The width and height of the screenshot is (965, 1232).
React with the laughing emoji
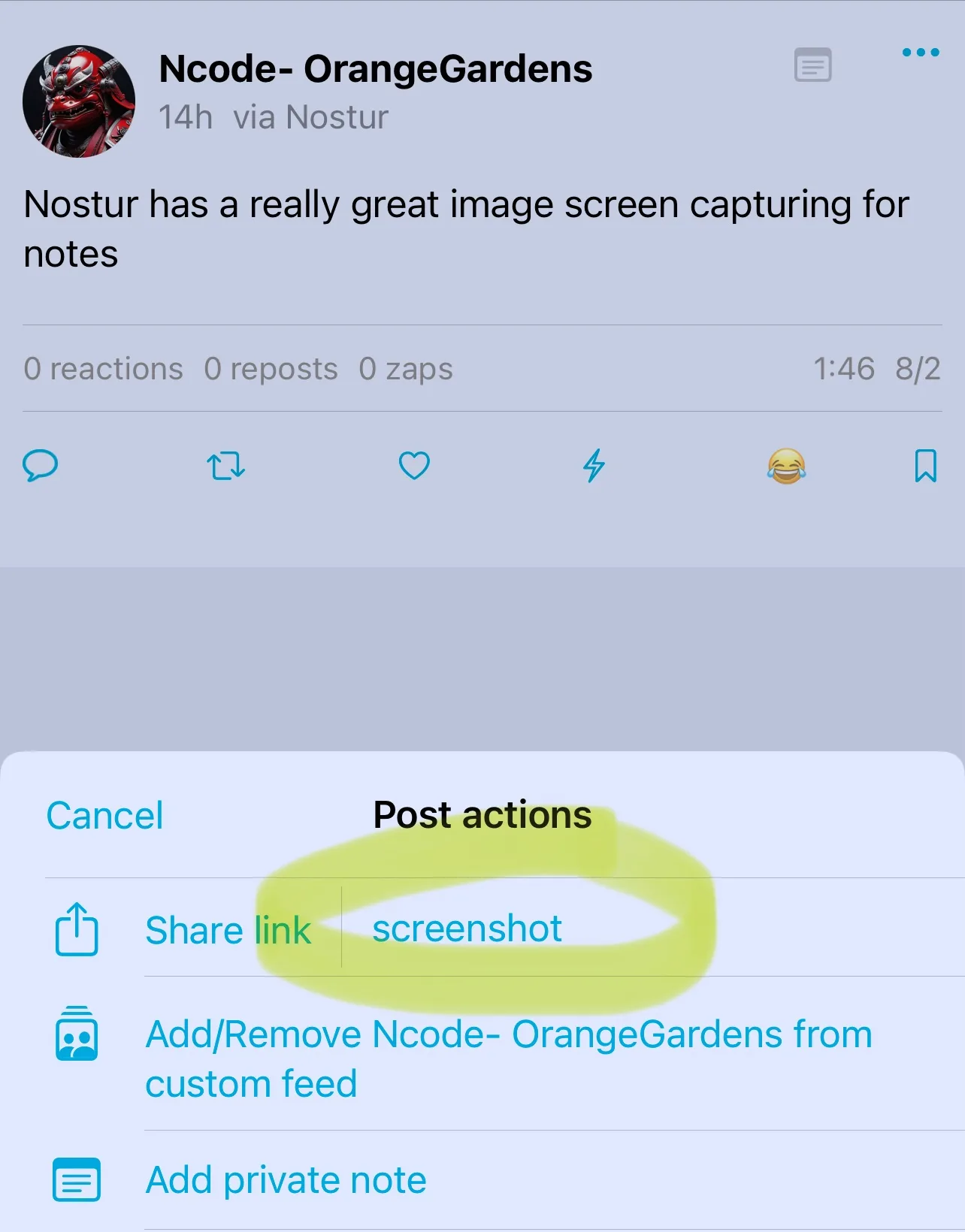tap(785, 466)
